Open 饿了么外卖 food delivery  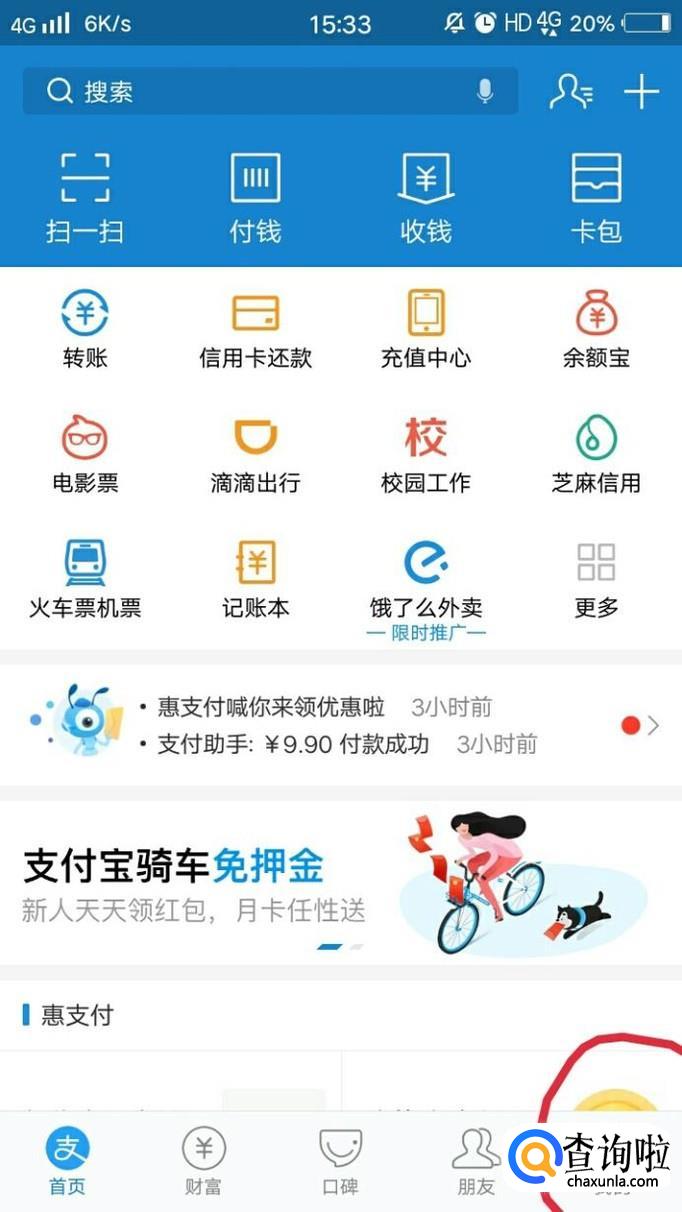(426, 580)
